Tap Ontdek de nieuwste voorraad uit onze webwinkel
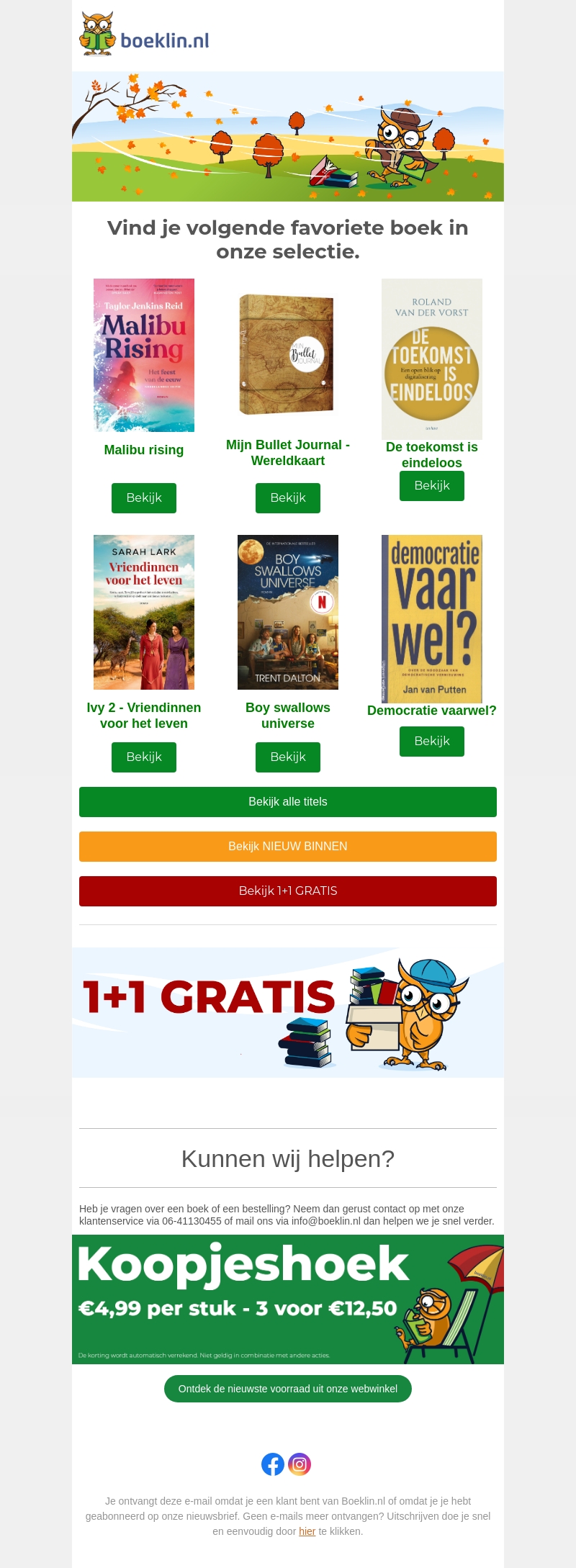Screen dimensions: 576x1568 pos(288,1389)
